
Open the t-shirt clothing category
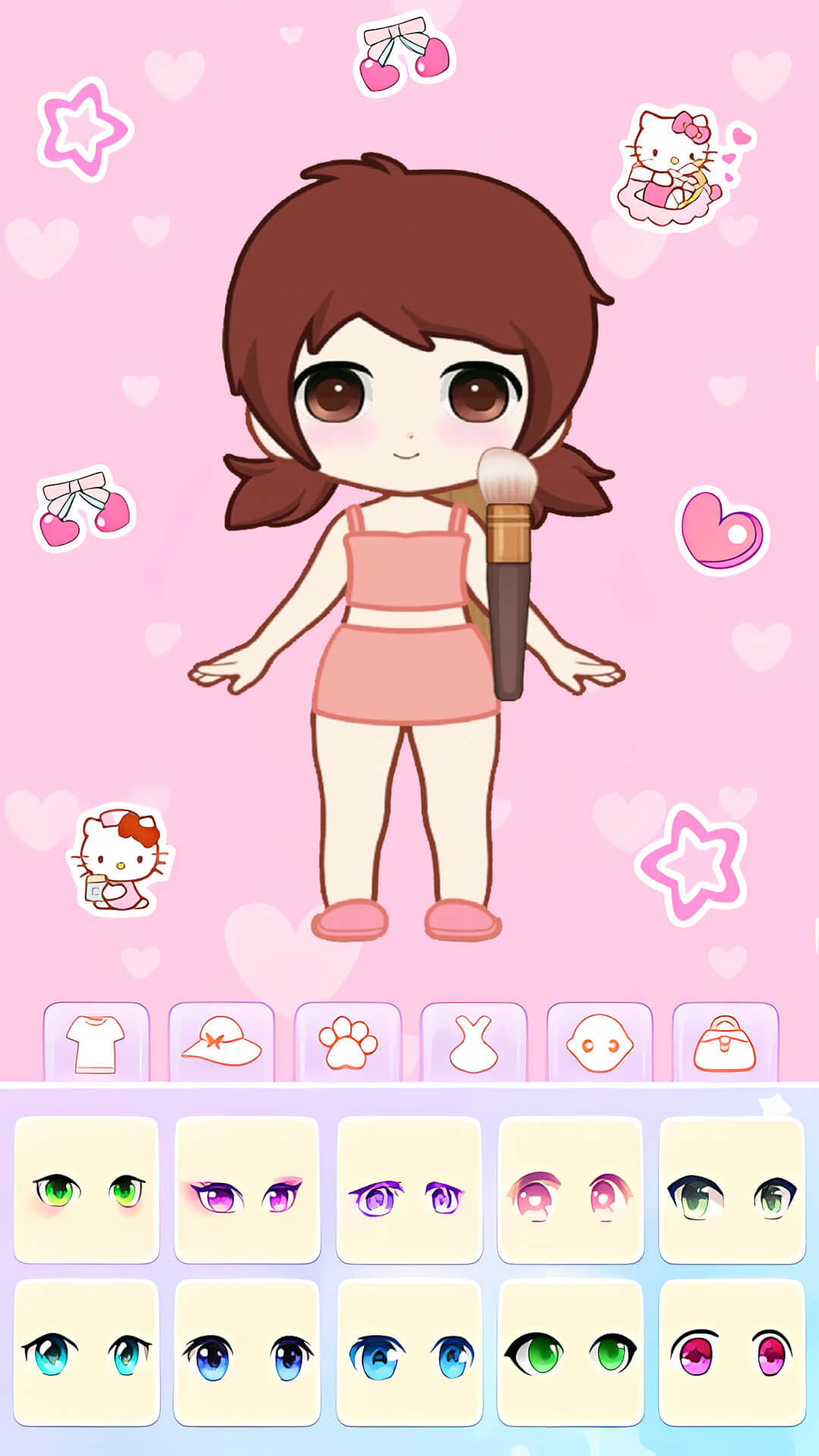tap(96, 1043)
